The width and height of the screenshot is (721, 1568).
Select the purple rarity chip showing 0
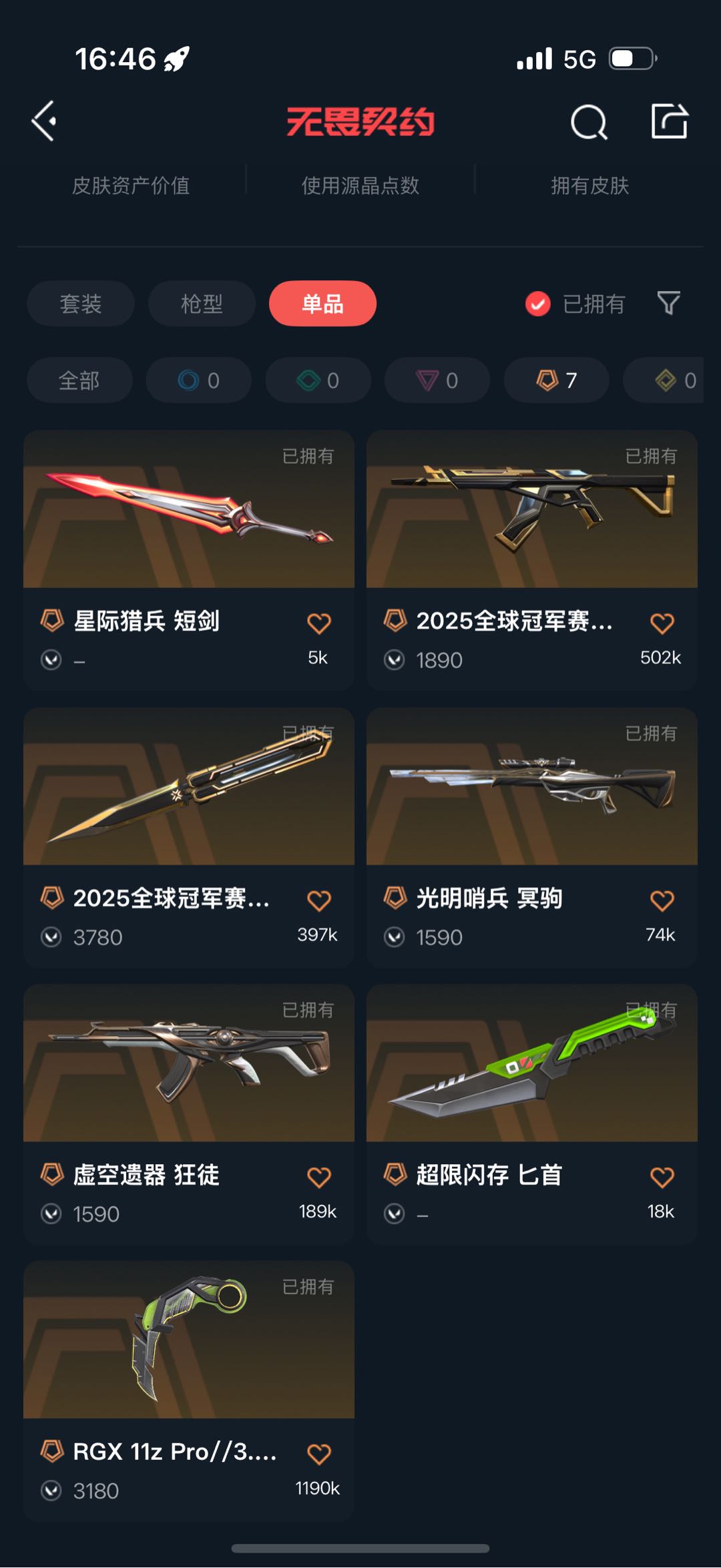coord(437,380)
